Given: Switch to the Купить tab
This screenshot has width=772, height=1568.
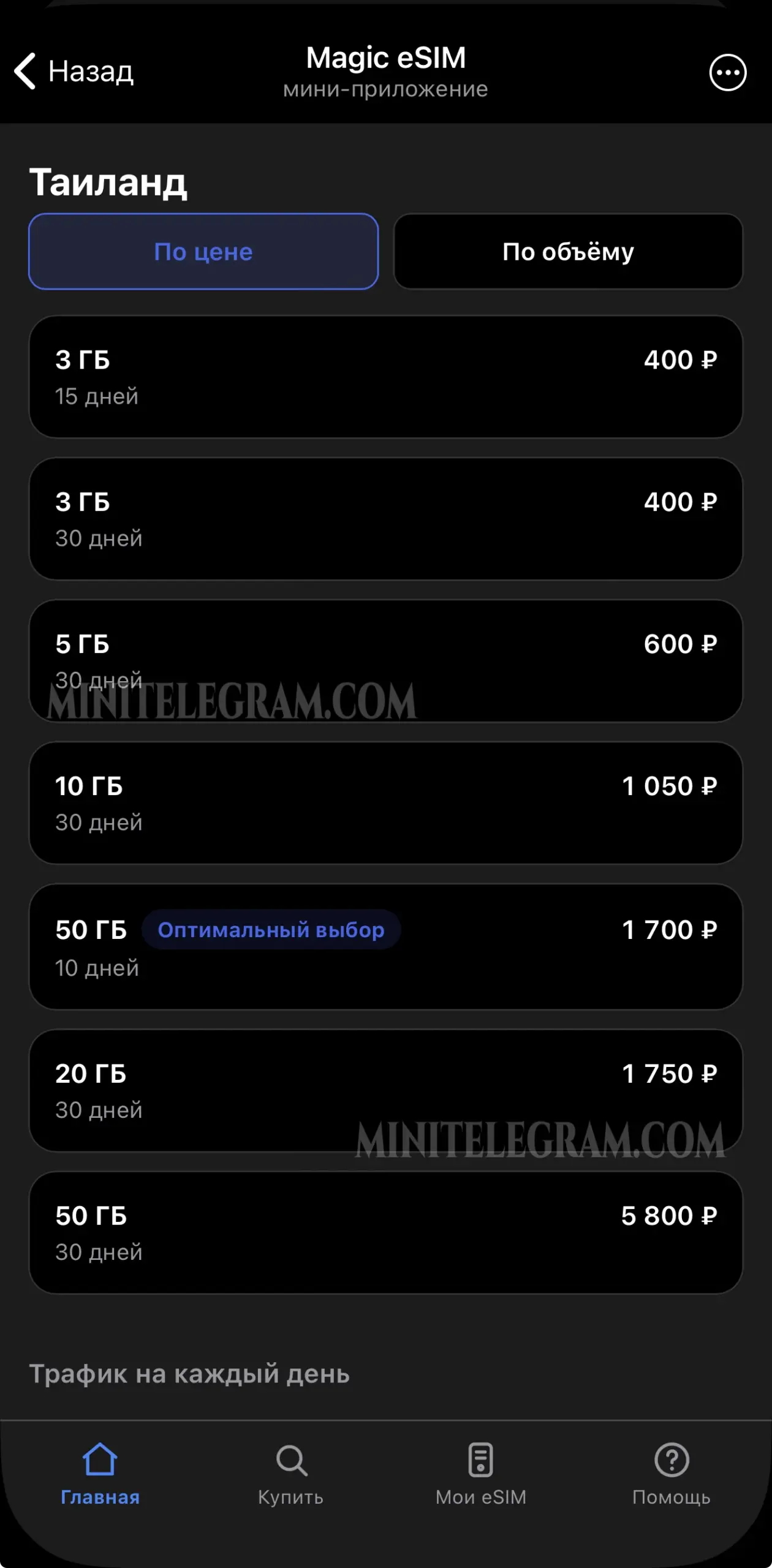Looking at the screenshot, I should click(x=291, y=1474).
